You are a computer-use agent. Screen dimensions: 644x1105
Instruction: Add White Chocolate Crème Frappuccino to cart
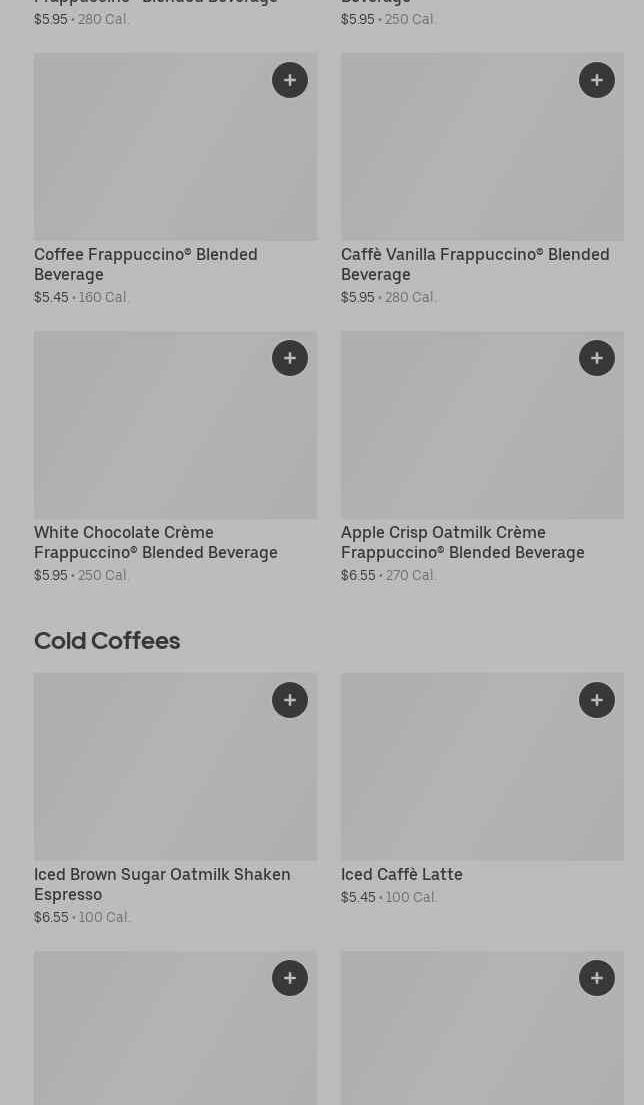[x=290, y=358]
